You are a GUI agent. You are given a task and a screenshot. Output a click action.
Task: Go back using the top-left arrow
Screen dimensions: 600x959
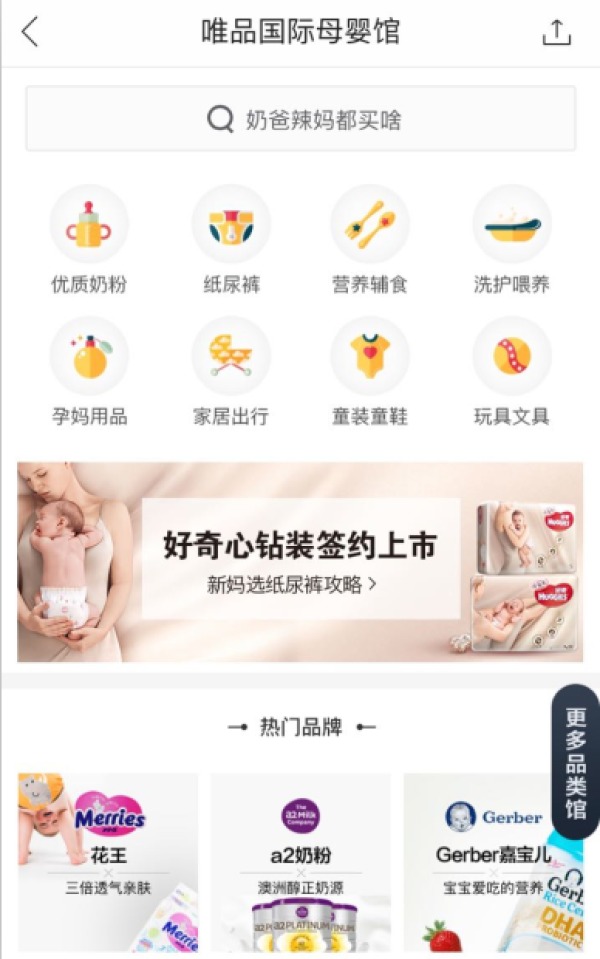coord(30,32)
